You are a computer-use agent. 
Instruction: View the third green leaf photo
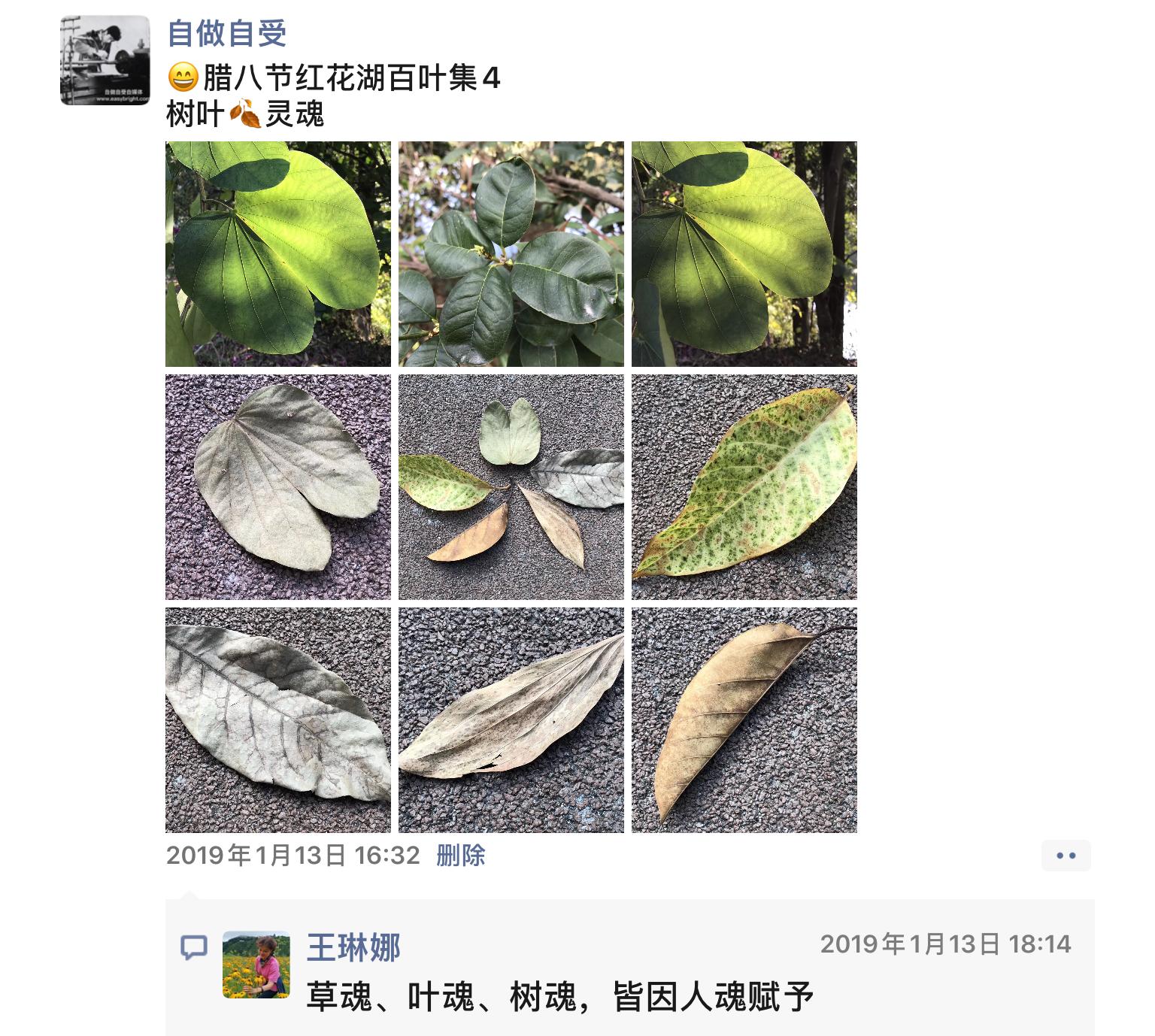pos(744,254)
